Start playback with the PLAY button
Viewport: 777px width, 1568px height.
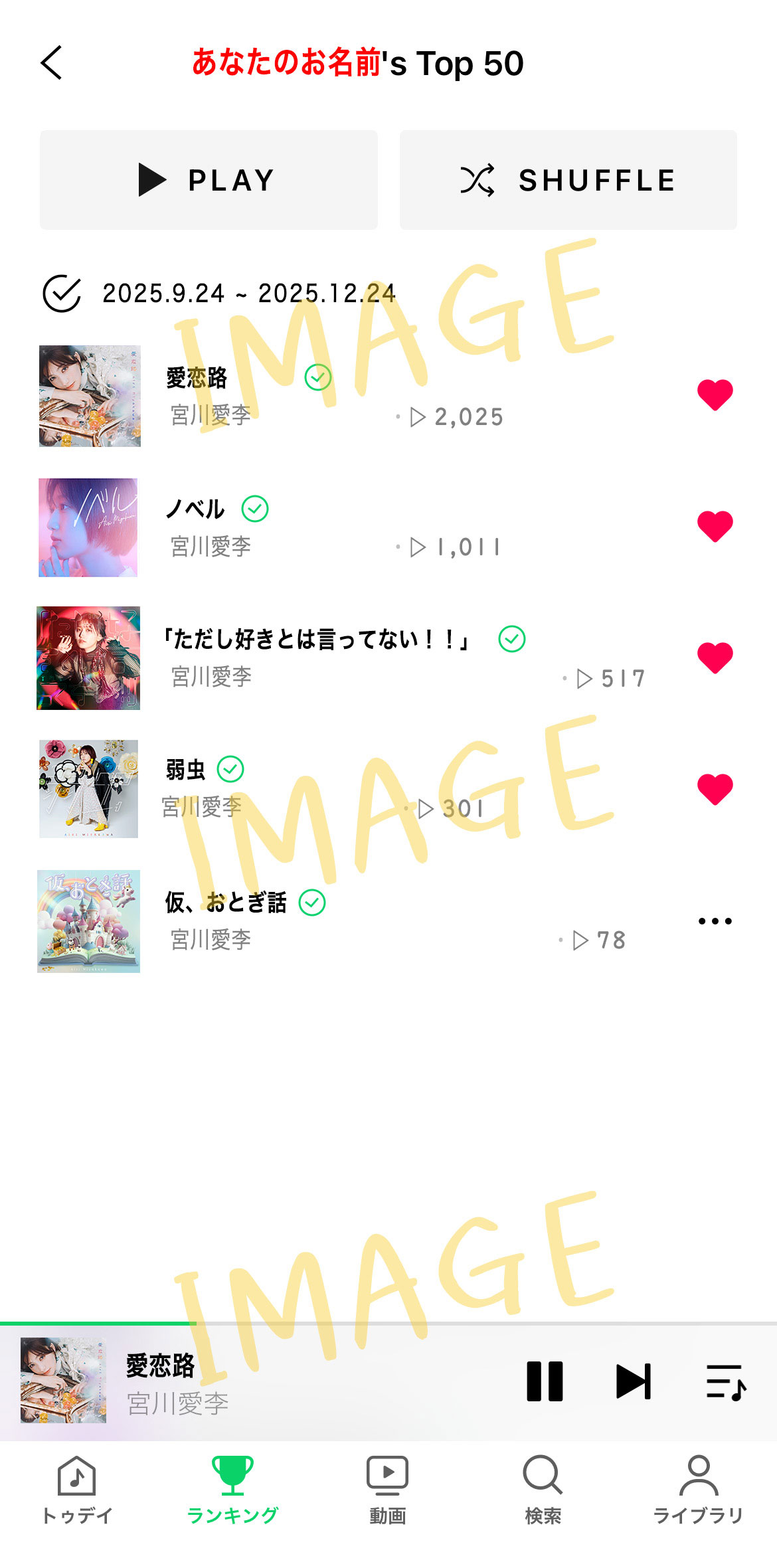[x=209, y=180]
